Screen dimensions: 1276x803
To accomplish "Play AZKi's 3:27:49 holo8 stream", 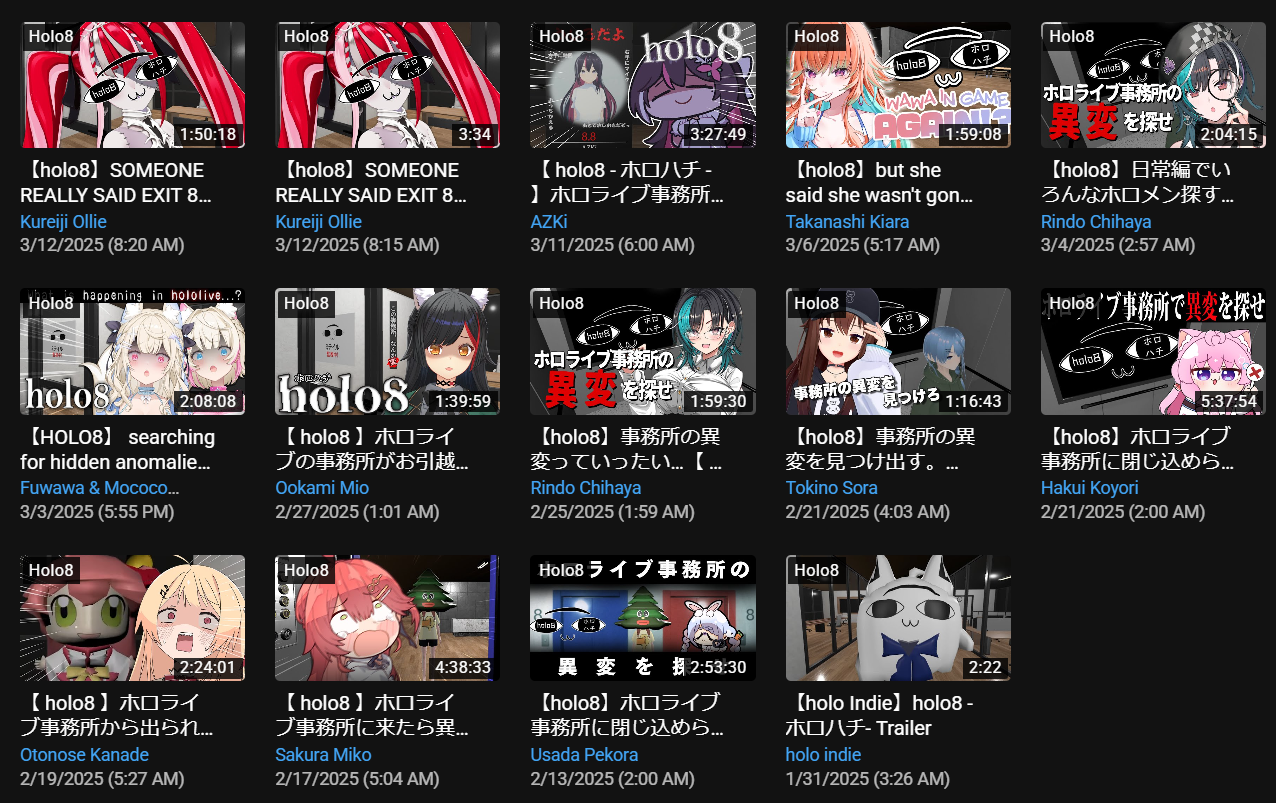I will tap(643, 85).
